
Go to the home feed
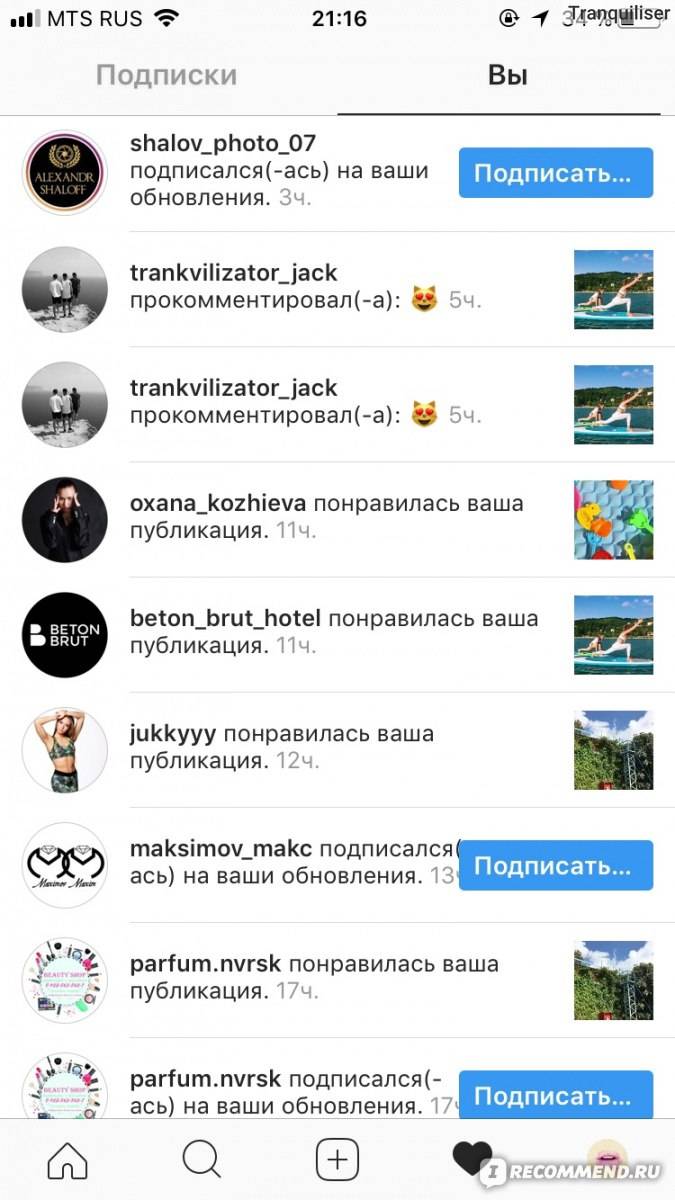coord(68,1160)
